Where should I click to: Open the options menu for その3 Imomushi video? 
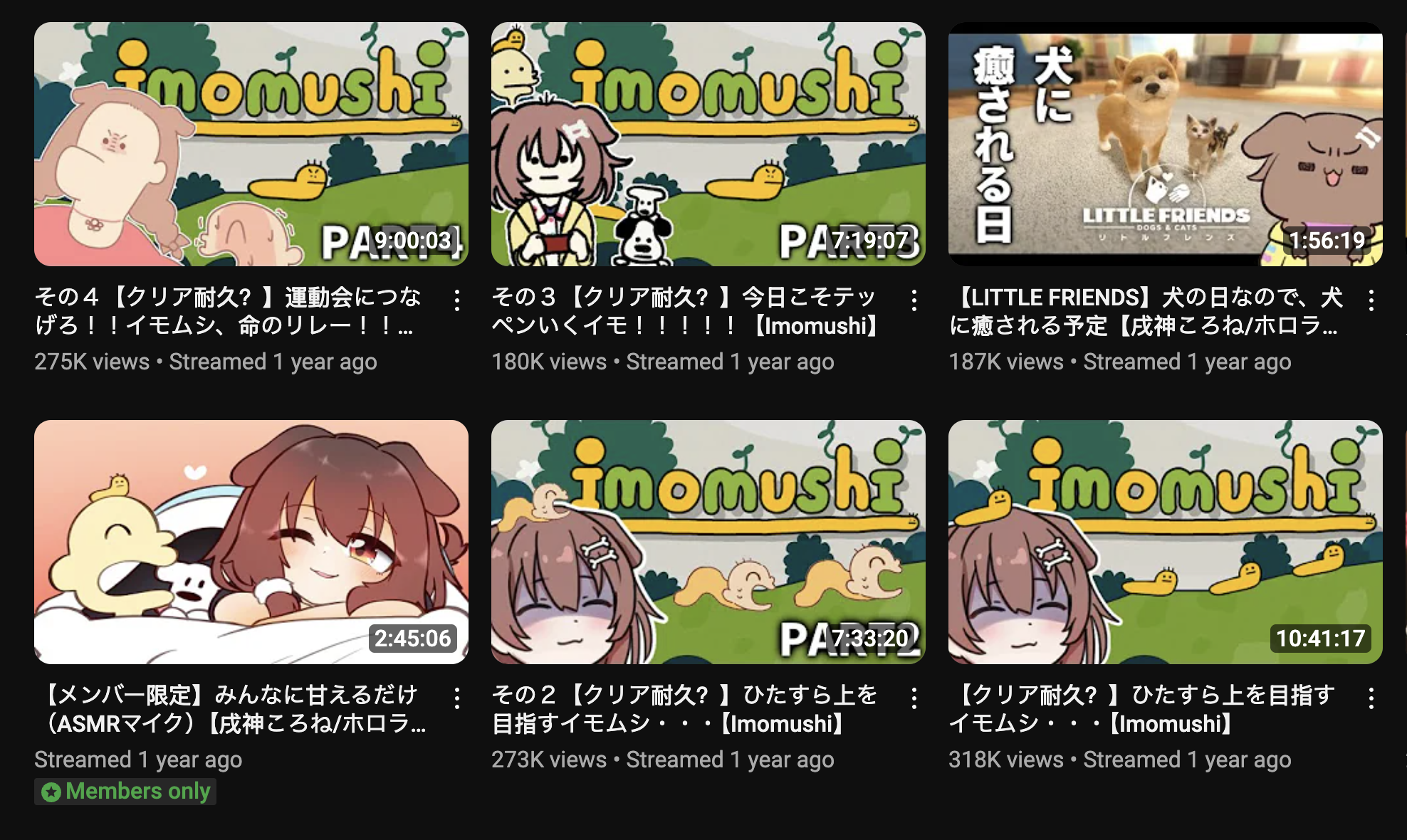[x=914, y=300]
